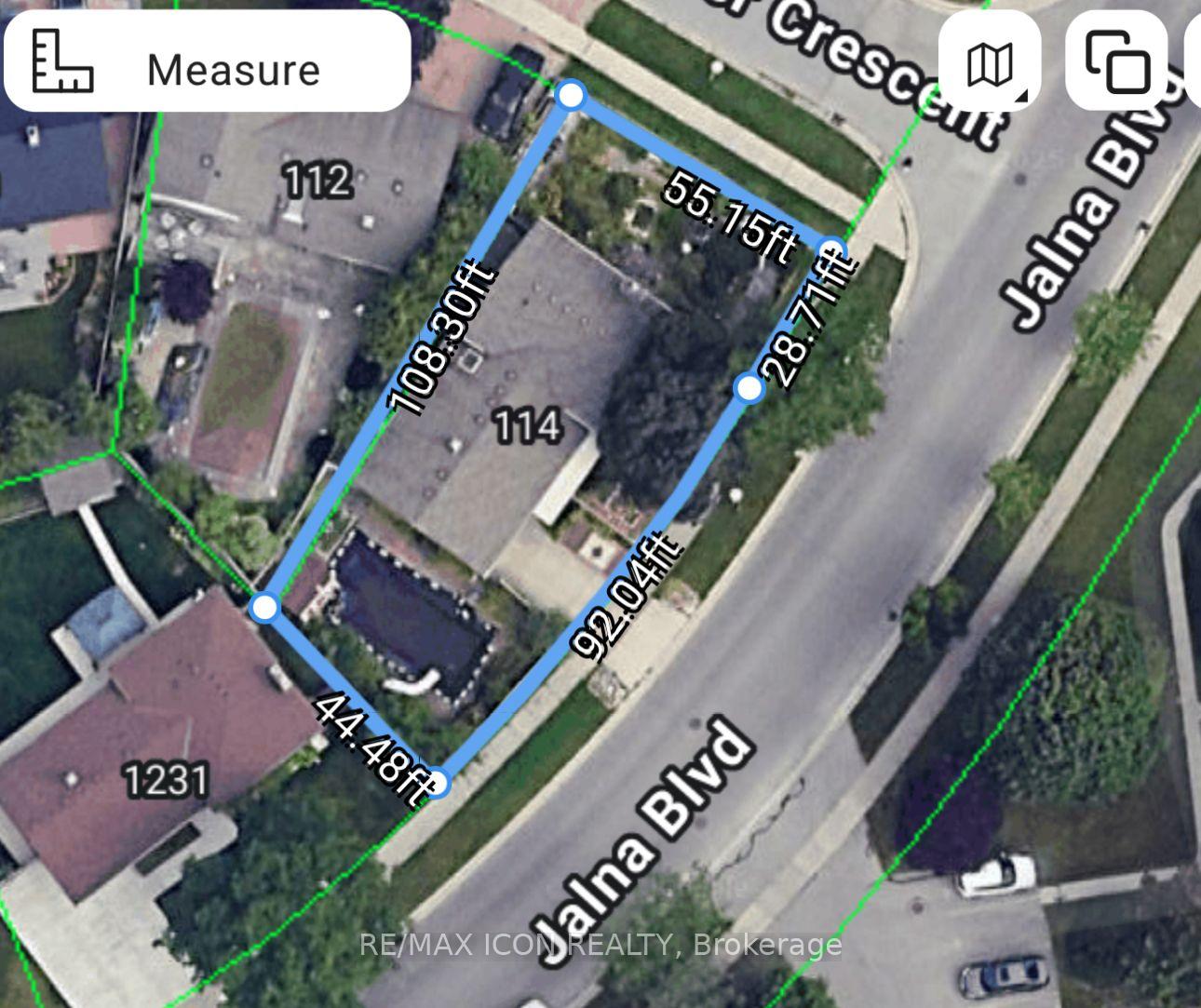Tap the overlapping squares copy icon
The width and height of the screenshot is (1201, 1008).
tap(1117, 63)
